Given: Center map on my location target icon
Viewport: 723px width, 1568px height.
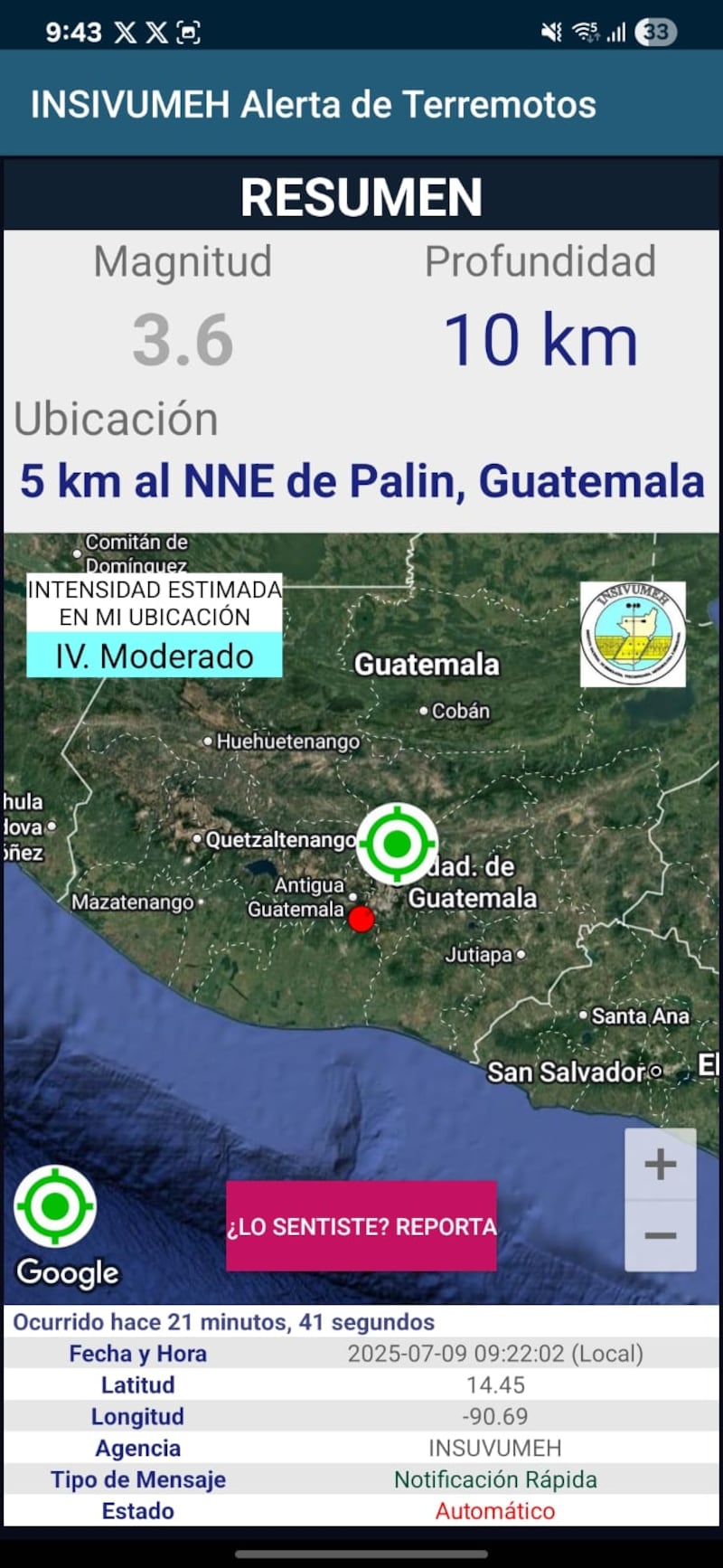Looking at the screenshot, I should point(55,1206).
